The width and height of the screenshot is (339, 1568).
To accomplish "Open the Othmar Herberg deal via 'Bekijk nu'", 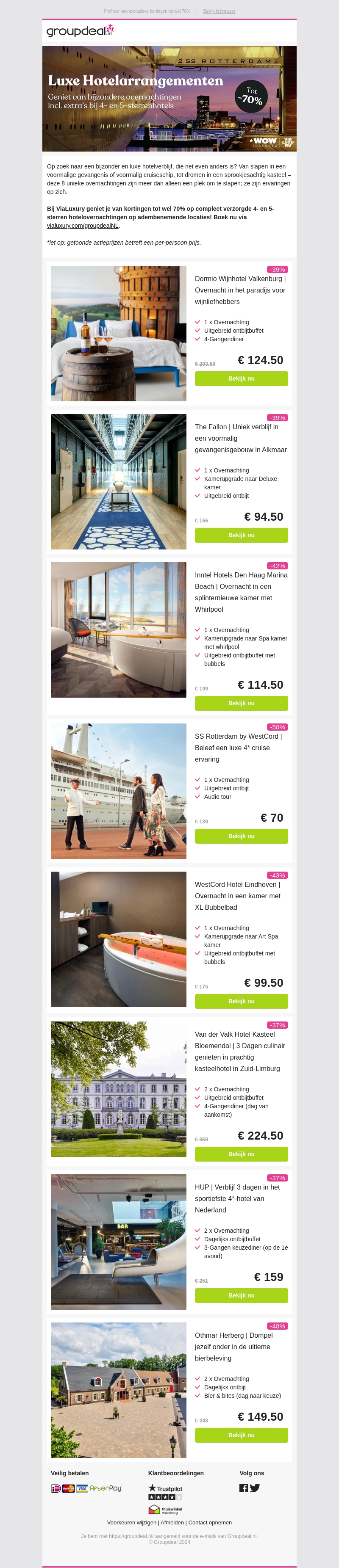I will point(241,1435).
